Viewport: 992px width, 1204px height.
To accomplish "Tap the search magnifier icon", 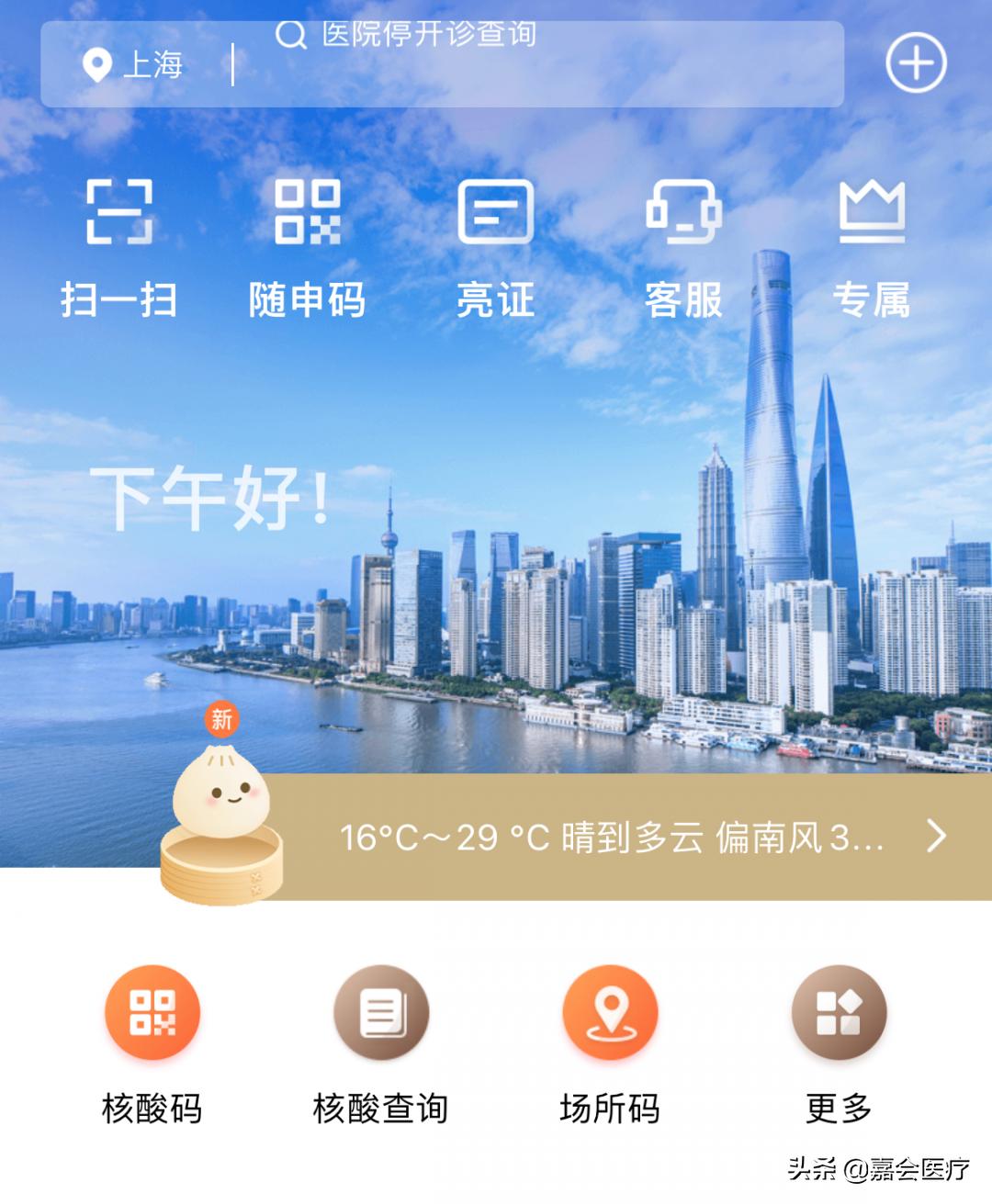I will pos(292,34).
